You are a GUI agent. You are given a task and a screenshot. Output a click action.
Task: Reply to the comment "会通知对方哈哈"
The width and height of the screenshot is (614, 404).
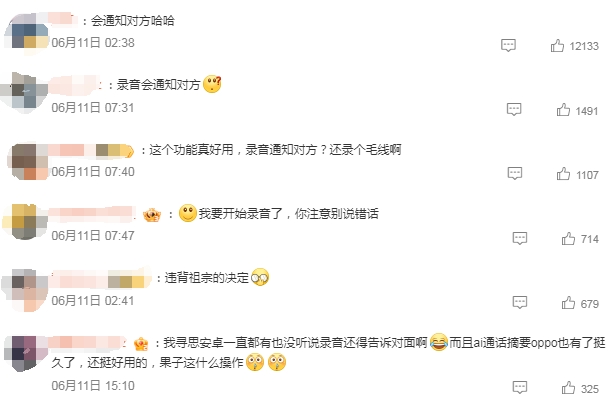pyautogui.click(x=508, y=45)
